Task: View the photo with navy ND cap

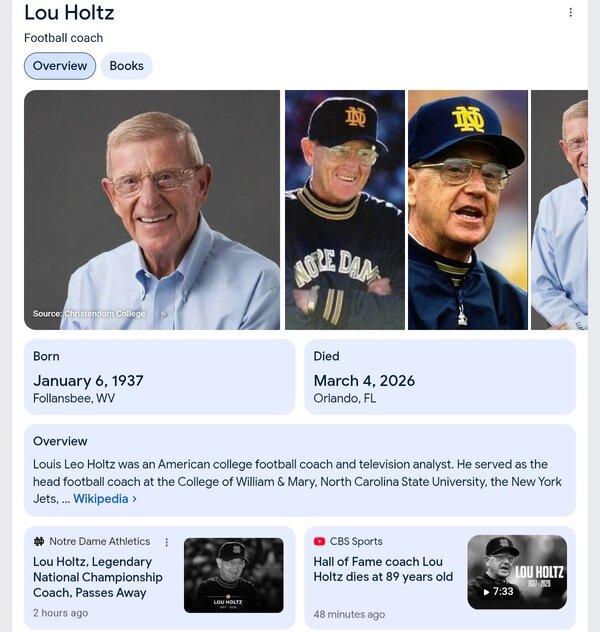Action: pyautogui.click(x=467, y=210)
